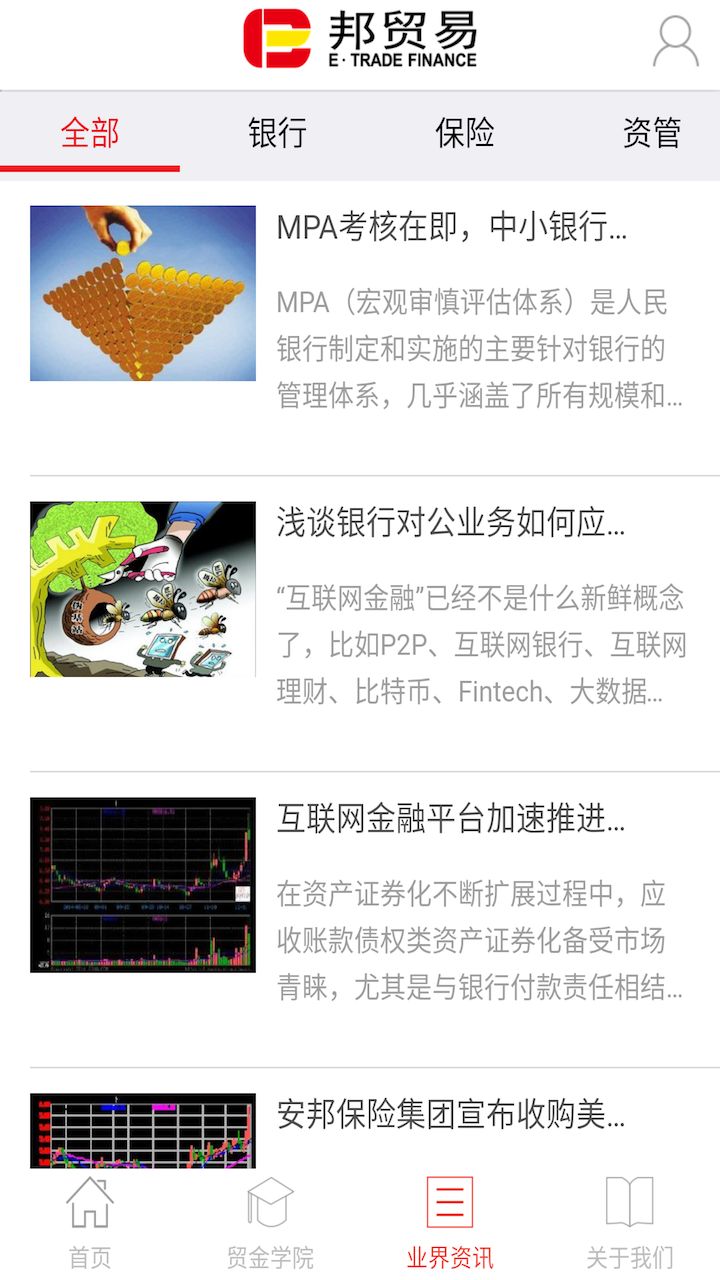
Task: Open the article 安邦保险集团宣布收购美
Action: tap(452, 1114)
